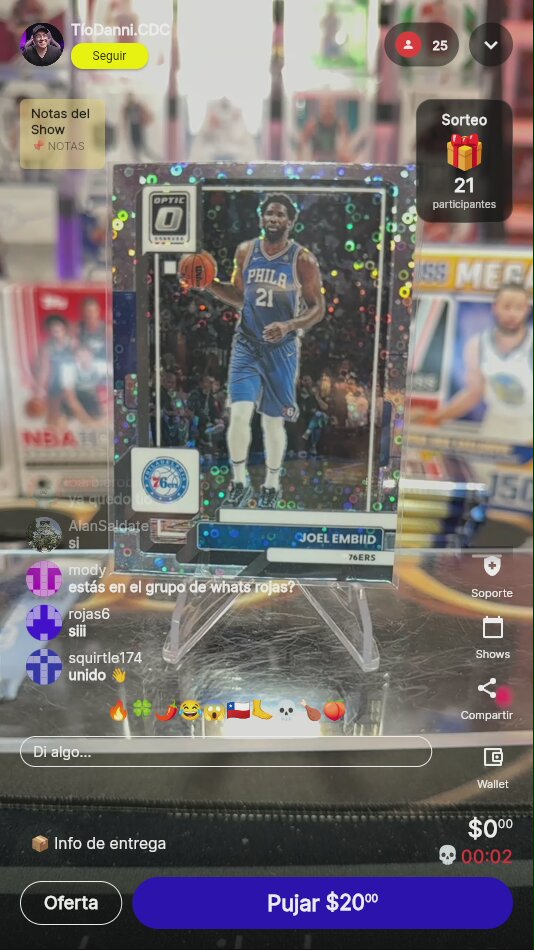The width and height of the screenshot is (534, 950).
Task: Send the skull emoji reaction
Action: click(286, 710)
